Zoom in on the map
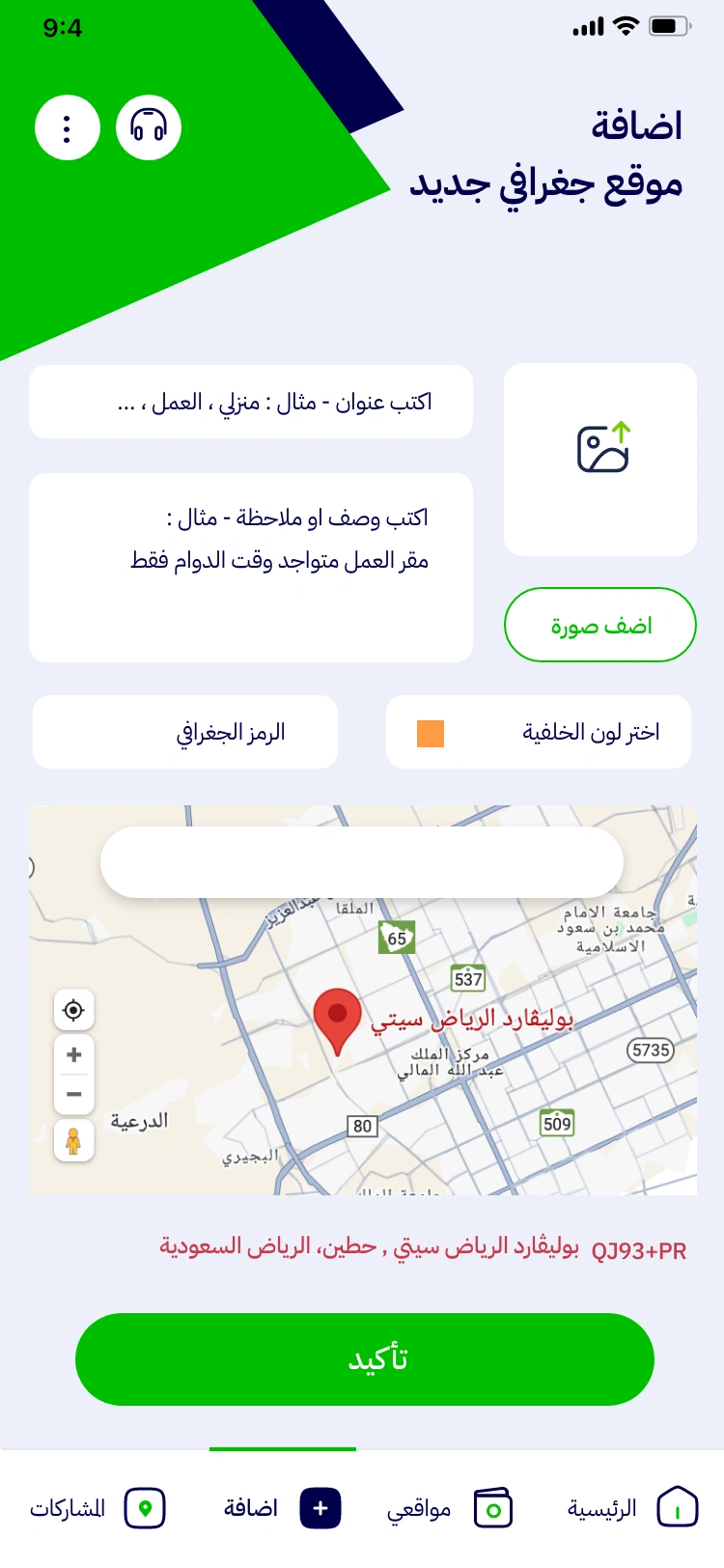Viewport: 724px width, 1568px height. [x=73, y=1054]
